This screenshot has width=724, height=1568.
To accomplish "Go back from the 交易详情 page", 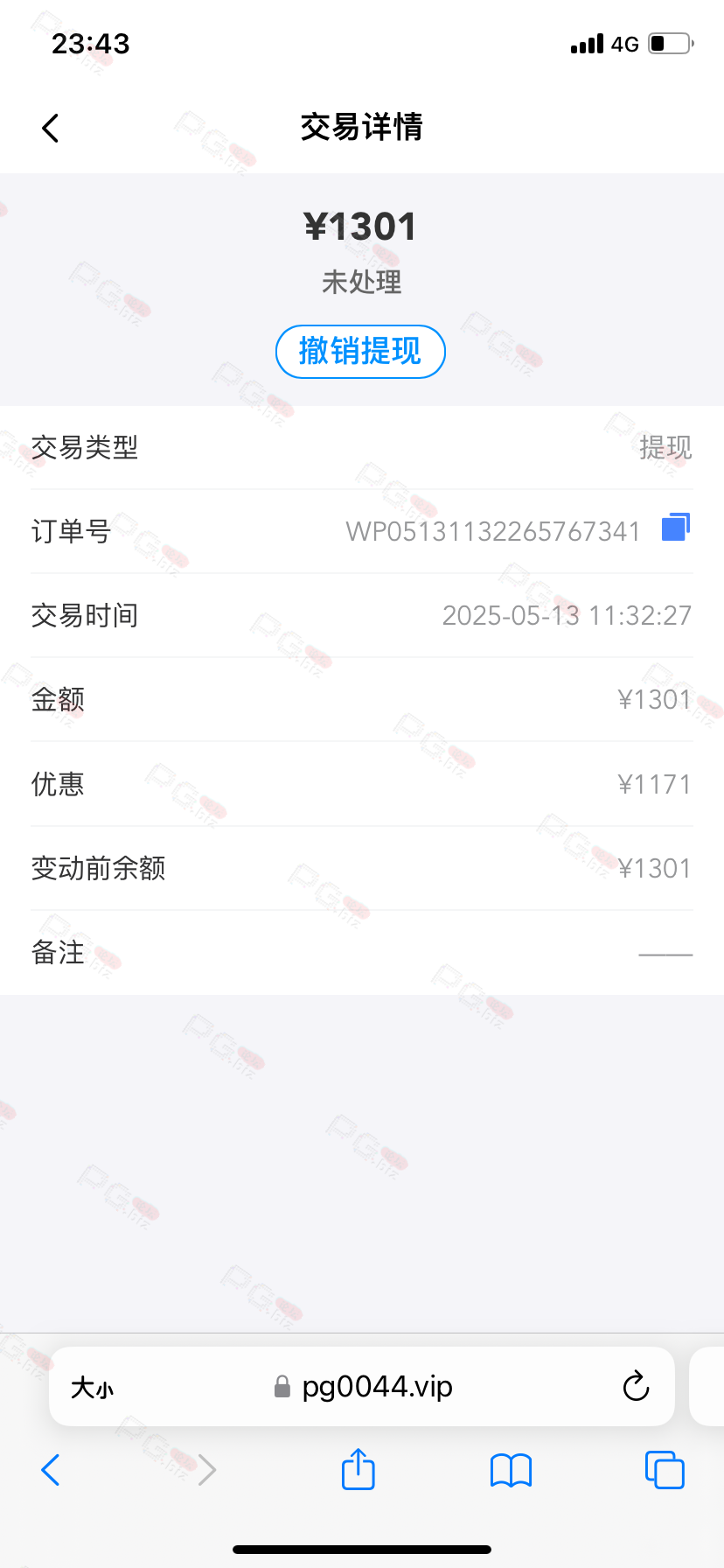I will tap(51, 128).
